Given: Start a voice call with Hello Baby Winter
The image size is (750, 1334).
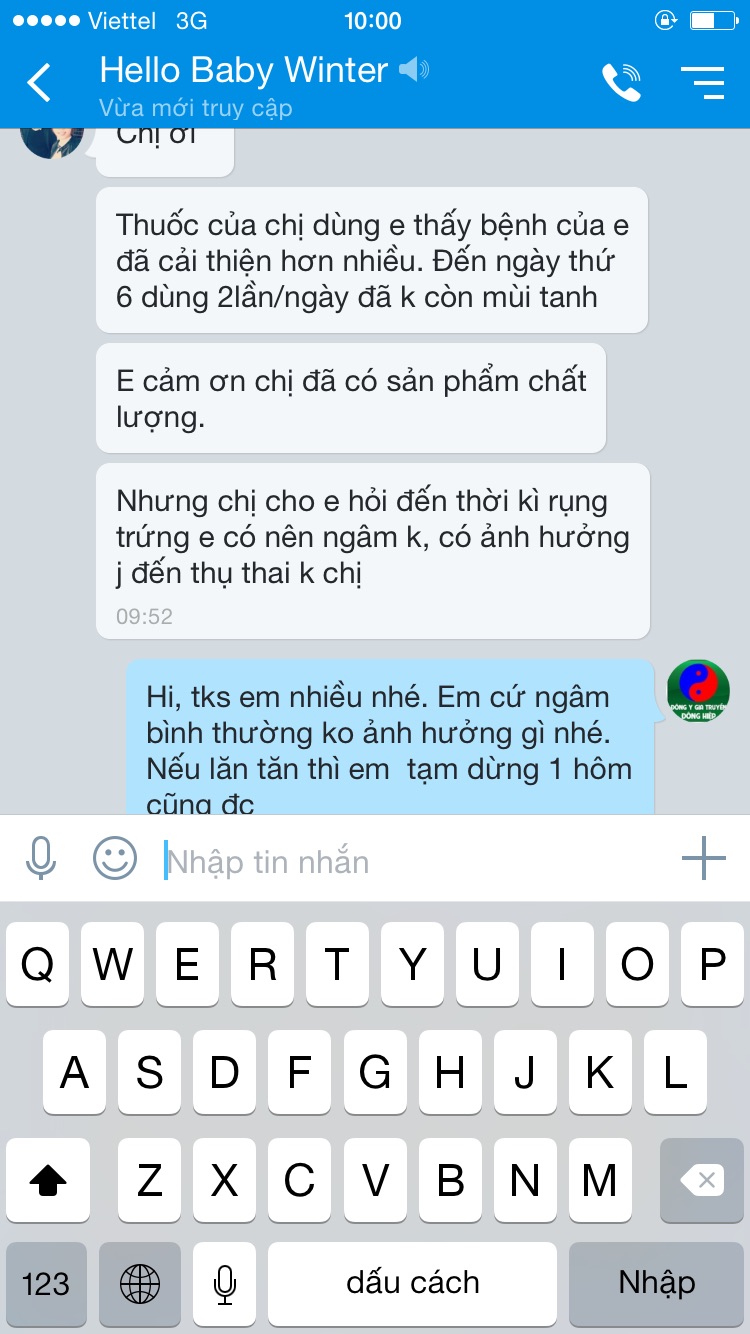Looking at the screenshot, I should click(x=621, y=83).
